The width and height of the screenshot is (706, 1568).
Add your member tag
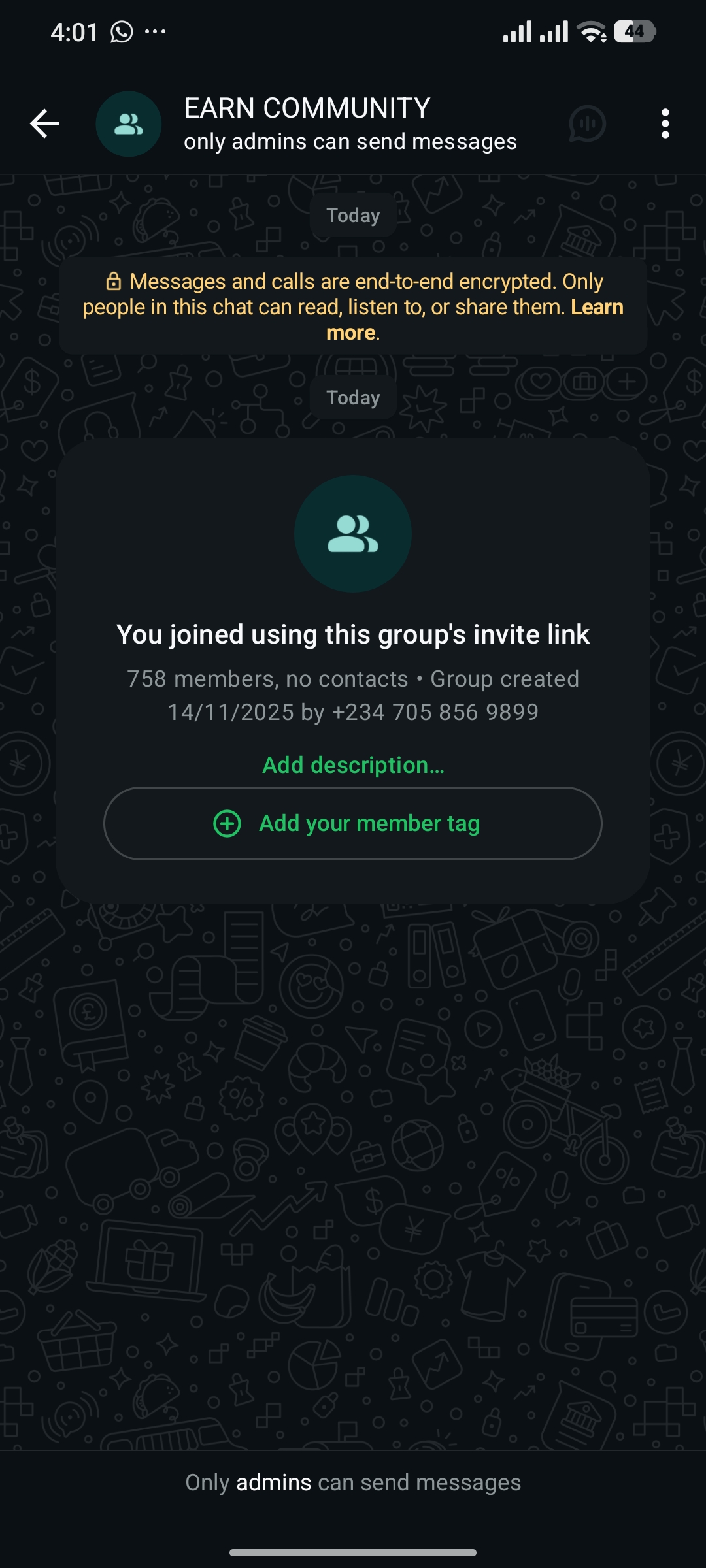click(353, 823)
